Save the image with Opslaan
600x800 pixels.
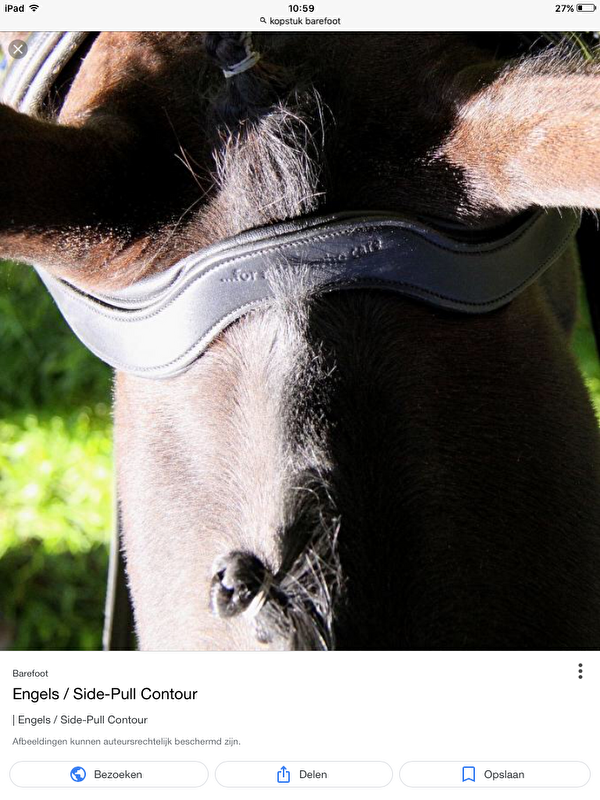(x=494, y=774)
